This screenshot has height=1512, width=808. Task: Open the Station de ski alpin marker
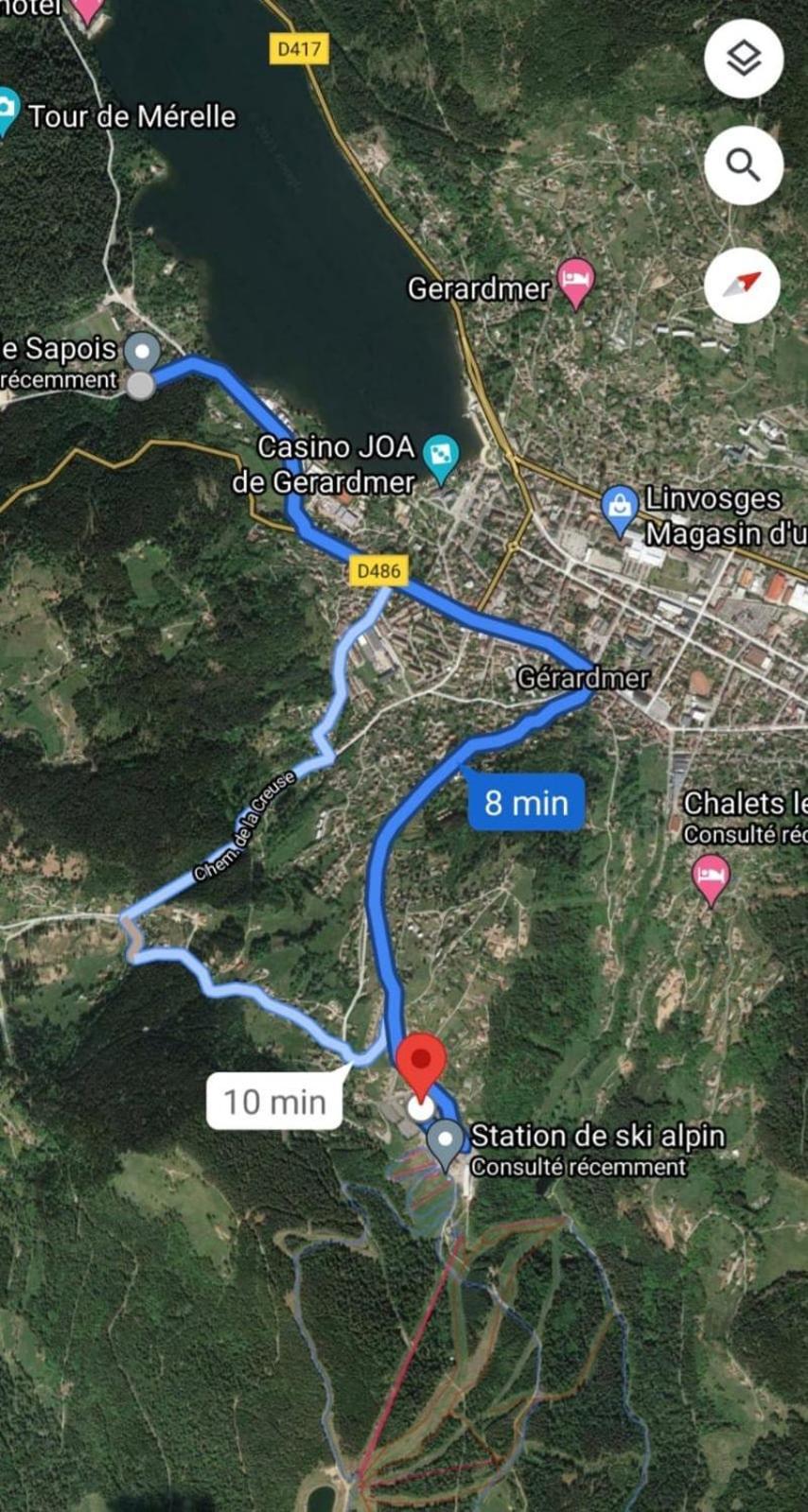(x=445, y=1141)
